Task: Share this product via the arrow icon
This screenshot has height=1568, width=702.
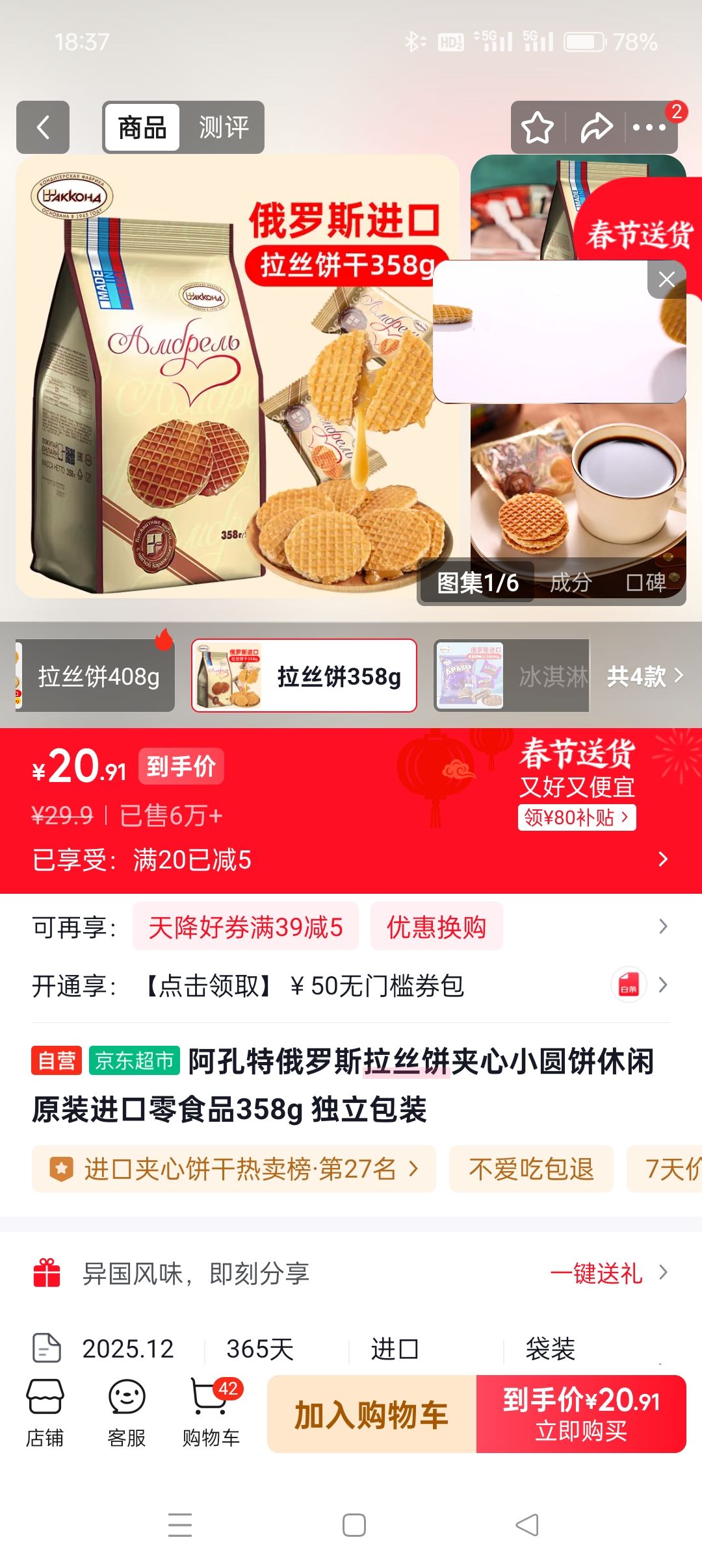Action: pyautogui.click(x=596, y=127)
